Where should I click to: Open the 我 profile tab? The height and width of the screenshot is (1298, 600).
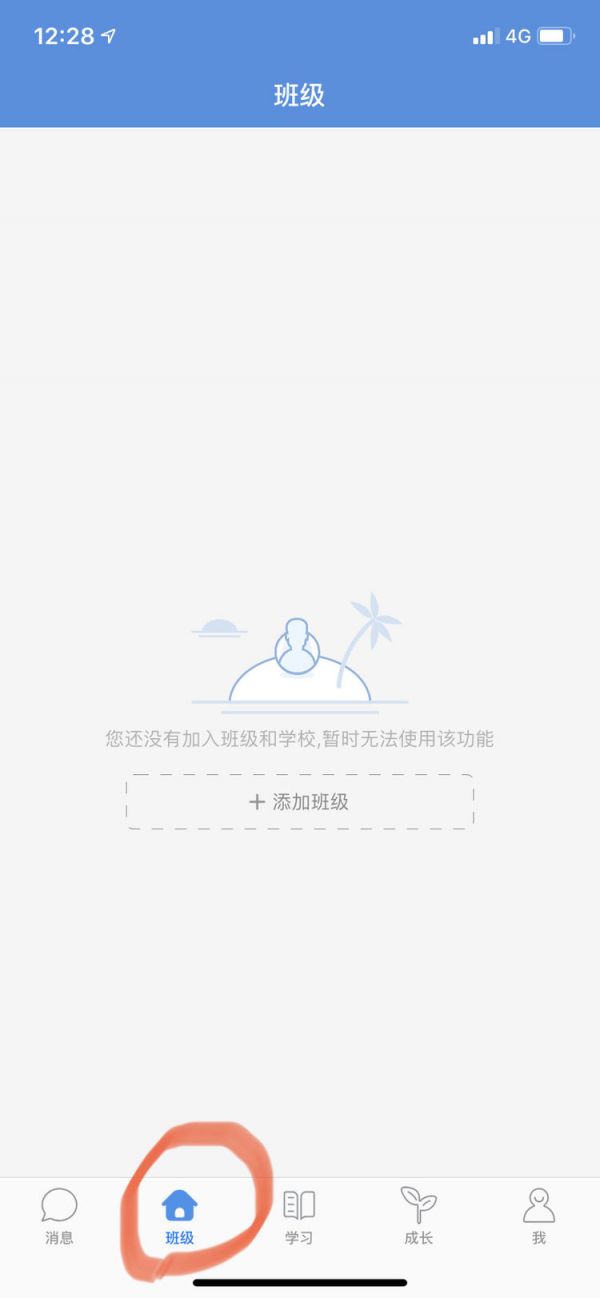pos(539,1215)
